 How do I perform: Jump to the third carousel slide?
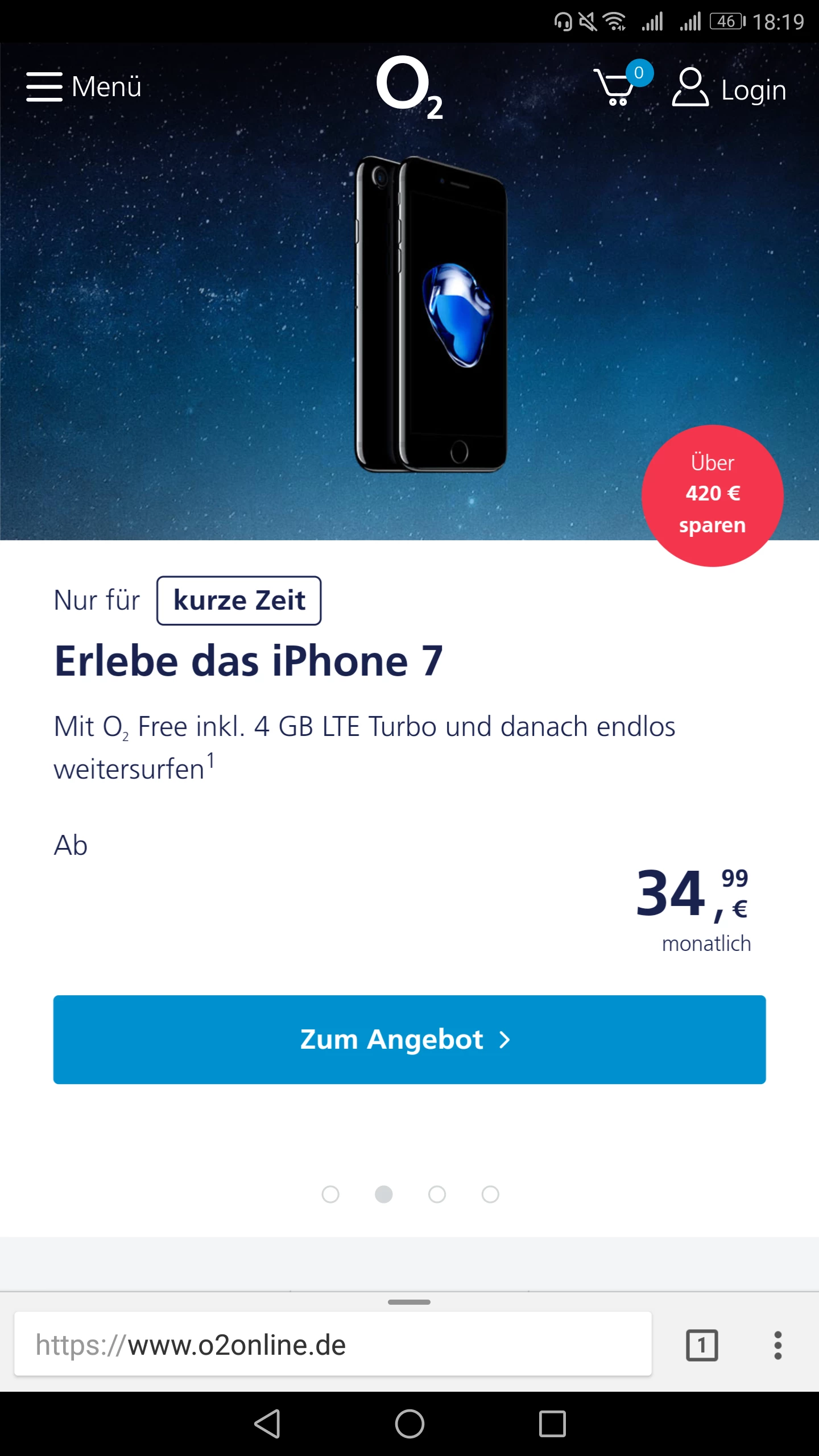[x=437, y=1194]
